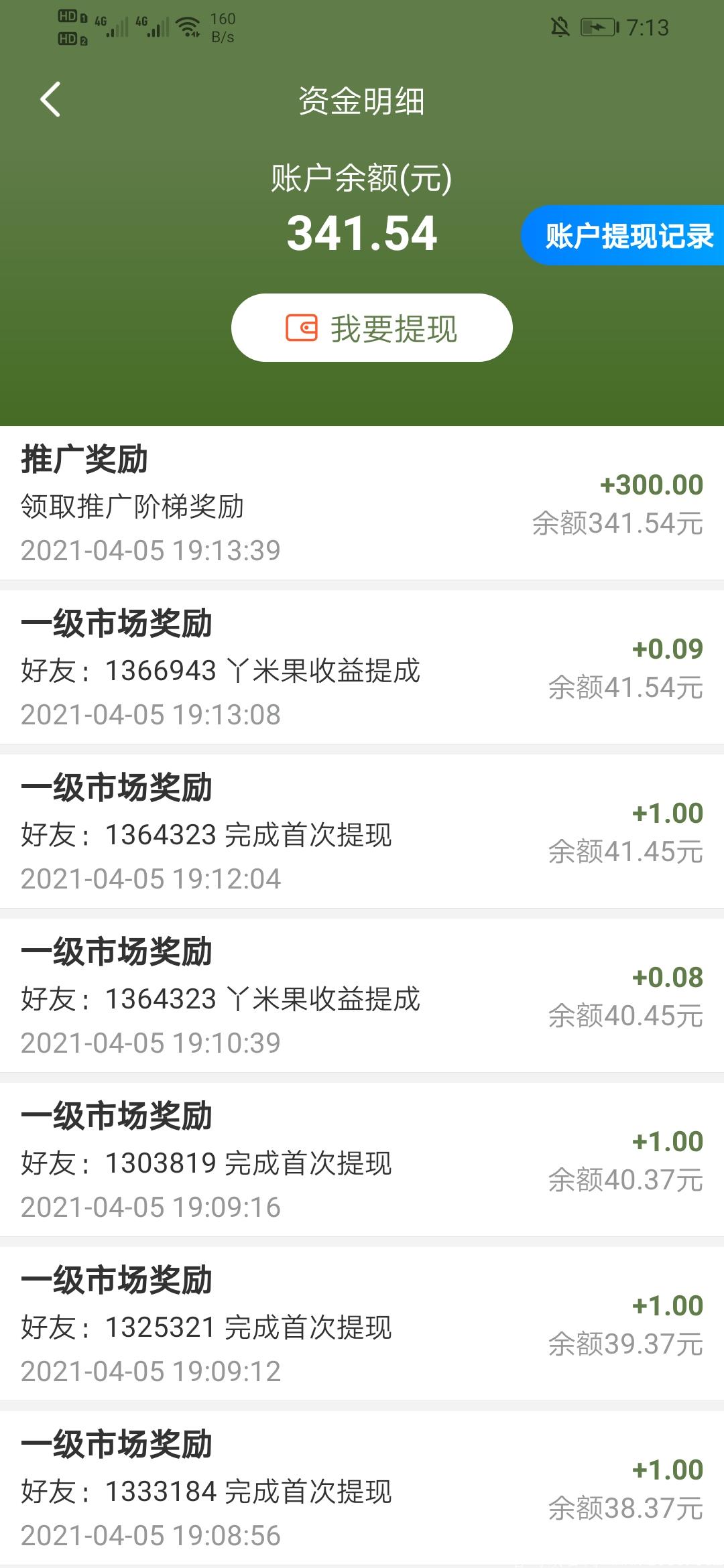
Task: Open 账户提现记录 withdrawal records
Action: coord(625,235)
